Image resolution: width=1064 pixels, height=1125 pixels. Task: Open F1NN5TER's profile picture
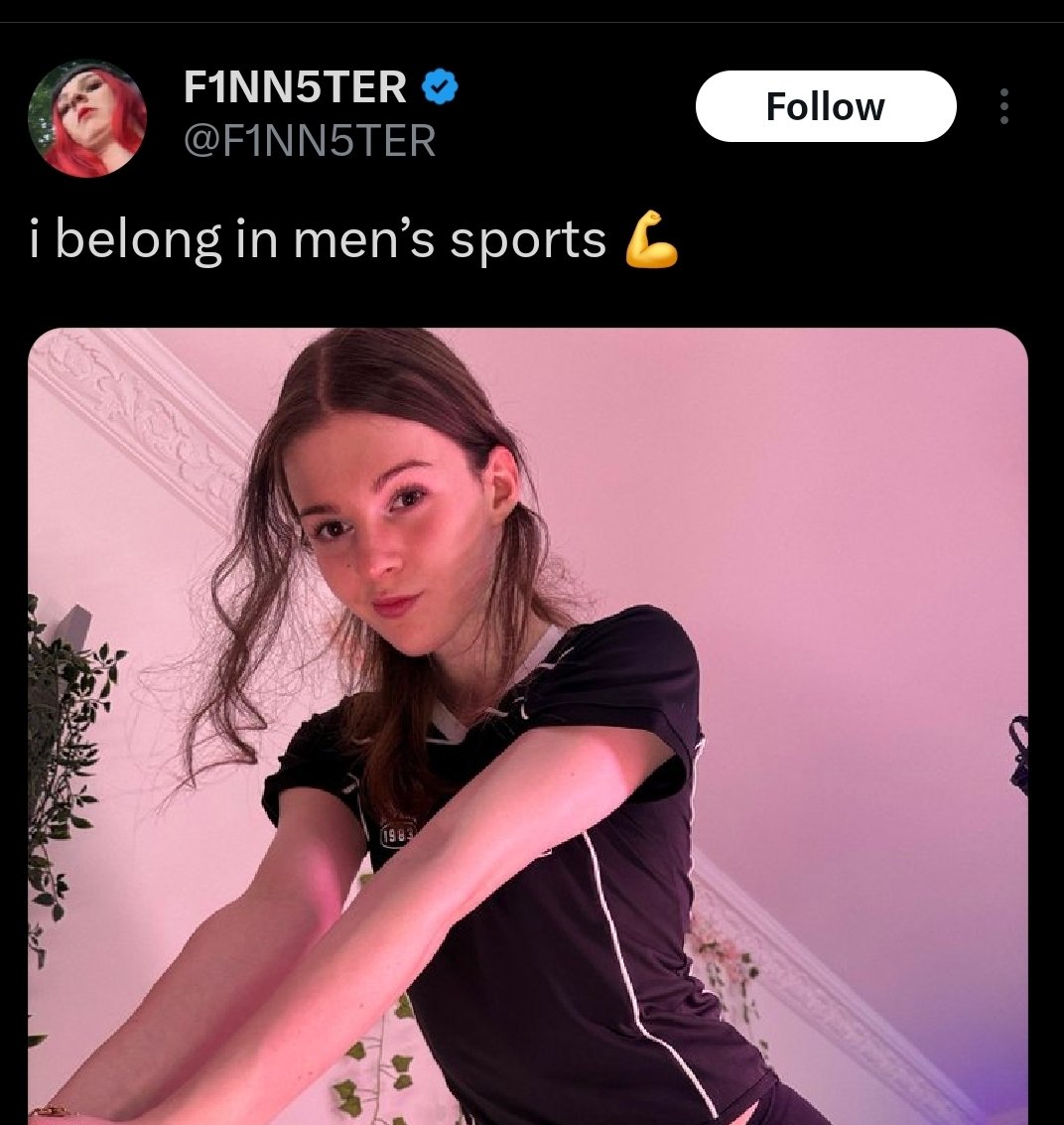[x=87, y=118]
